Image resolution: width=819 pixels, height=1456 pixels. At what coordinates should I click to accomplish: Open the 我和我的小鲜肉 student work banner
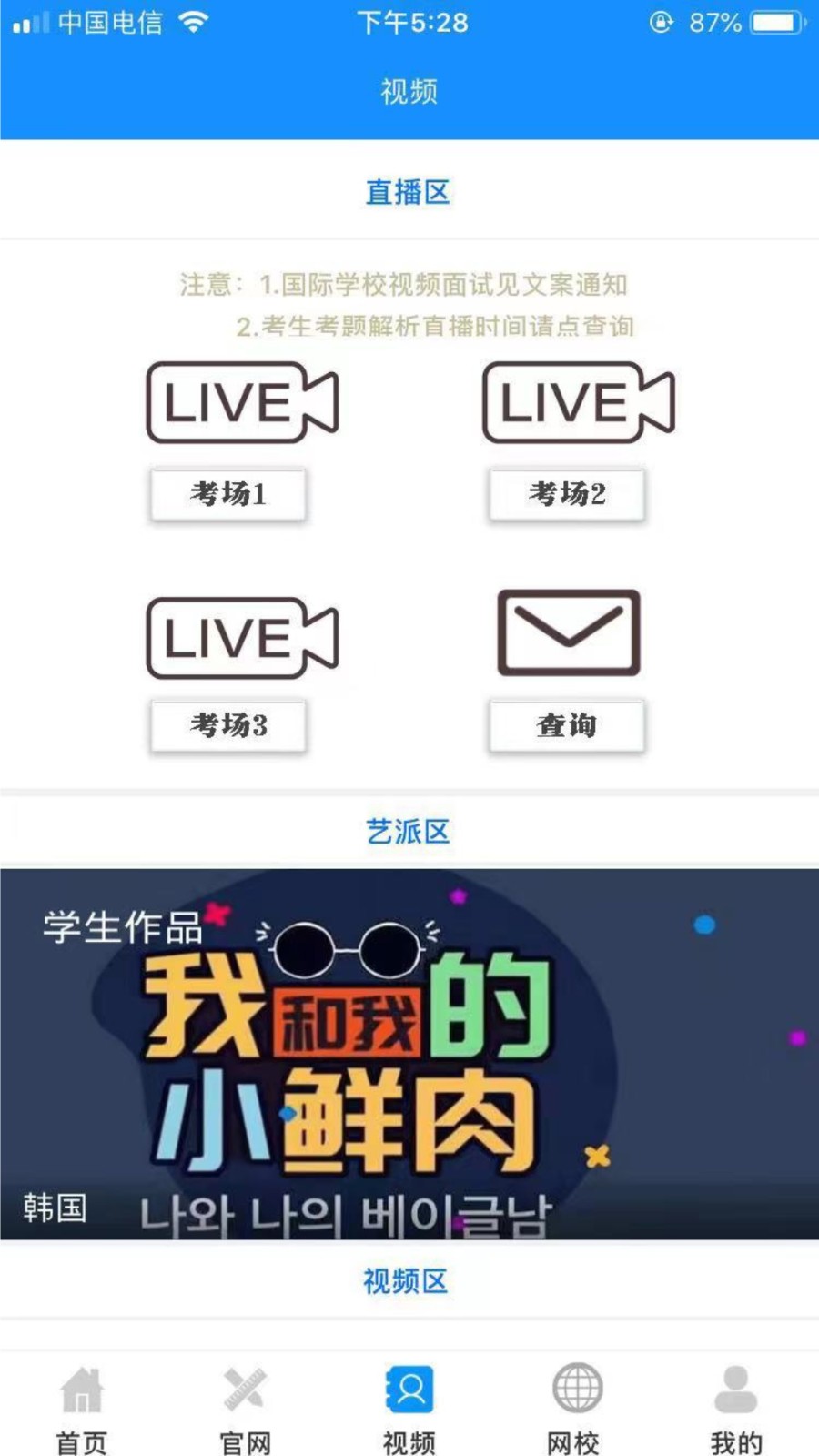click(409, 1054)
